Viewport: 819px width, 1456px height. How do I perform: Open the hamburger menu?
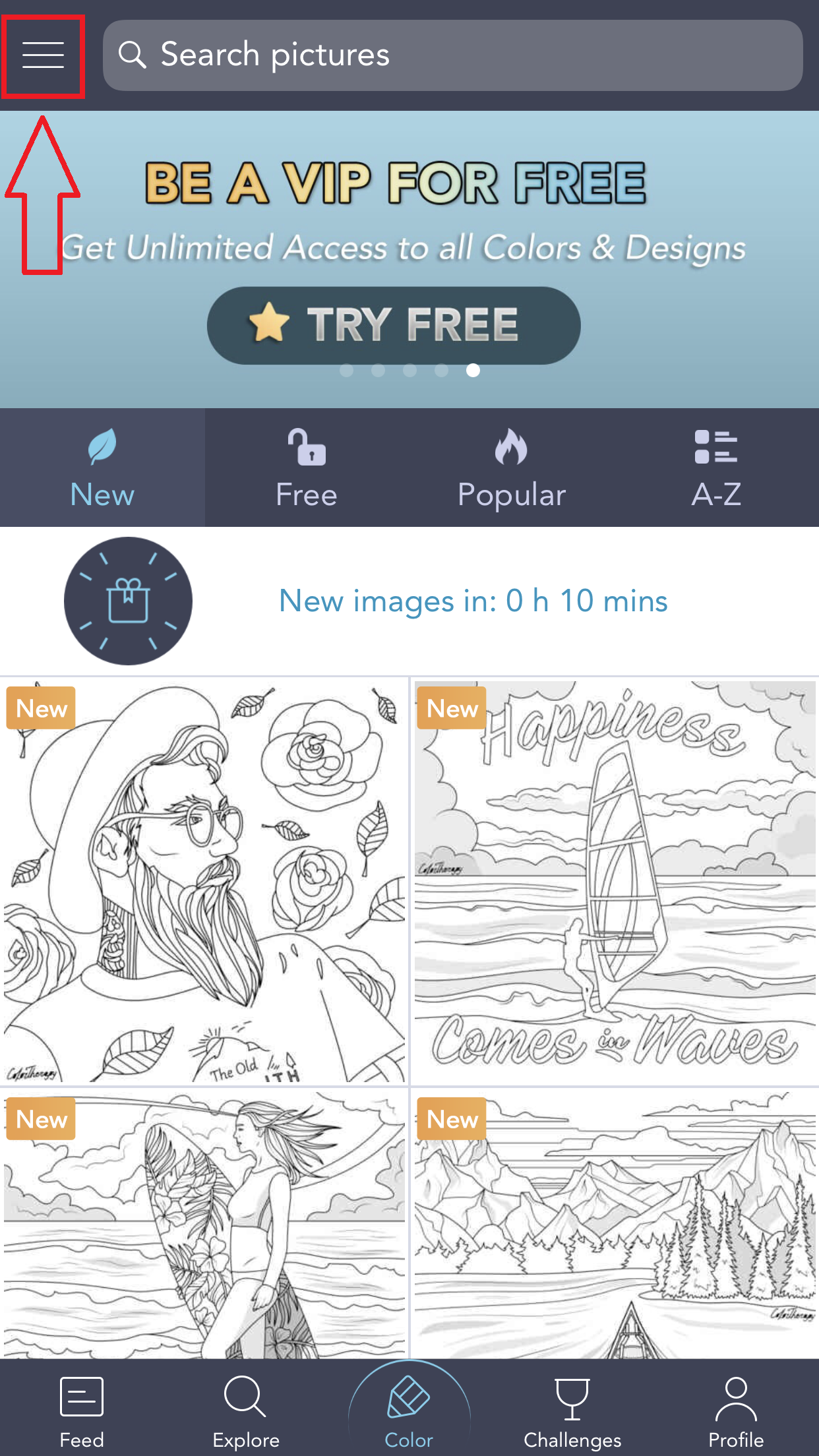coord(43,55)
